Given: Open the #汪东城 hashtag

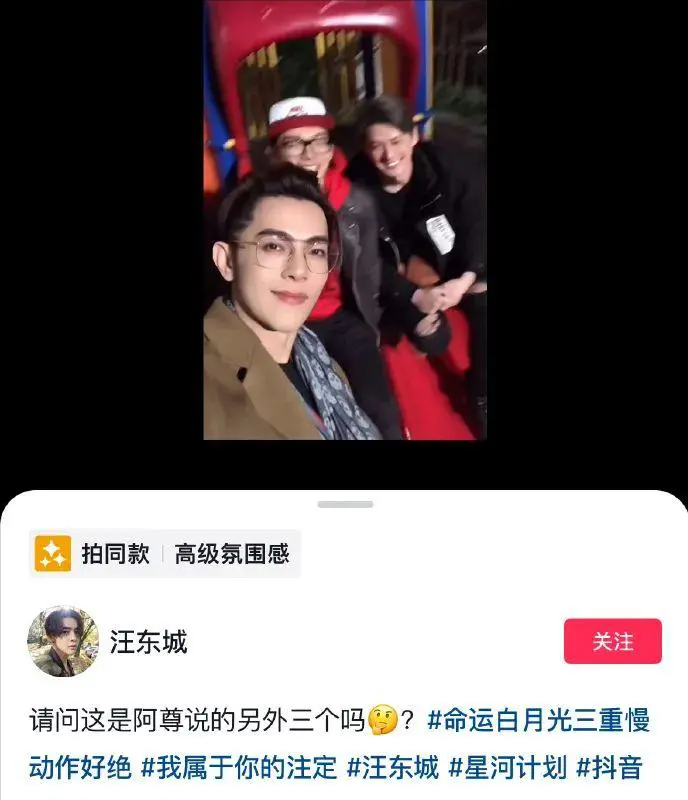Looking at the screenshot, I should tap(392, 768).
